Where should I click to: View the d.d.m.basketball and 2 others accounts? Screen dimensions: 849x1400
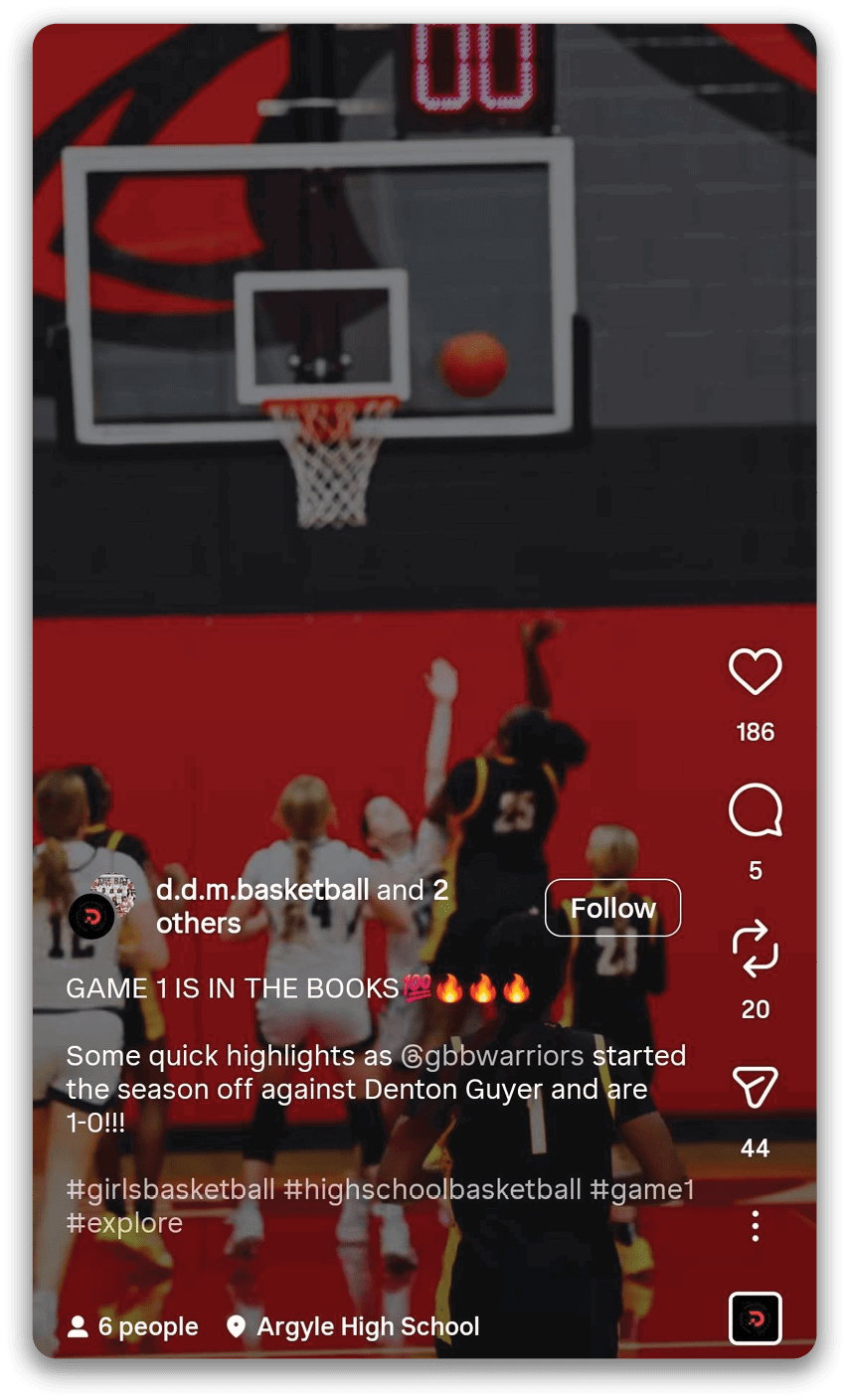(x=301, y=906)
